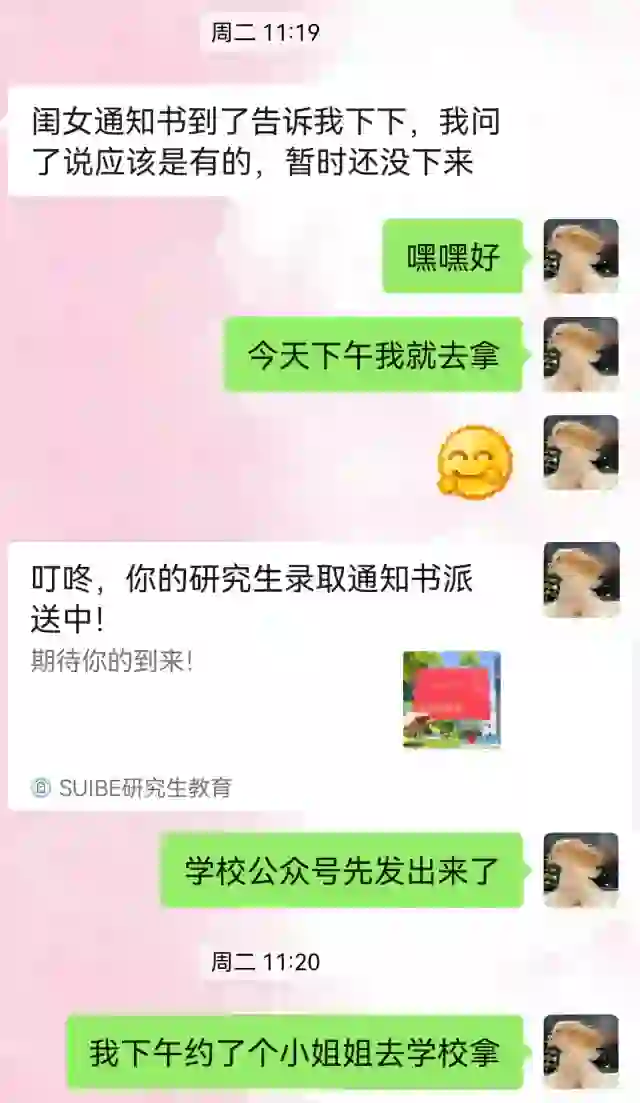Image resolution: width=640 pixels, height=1103 pixels.
Task: Tap the avatar beside 我下午约了个小姐姐去学校拿
Action: click(x=580, y=1051)
